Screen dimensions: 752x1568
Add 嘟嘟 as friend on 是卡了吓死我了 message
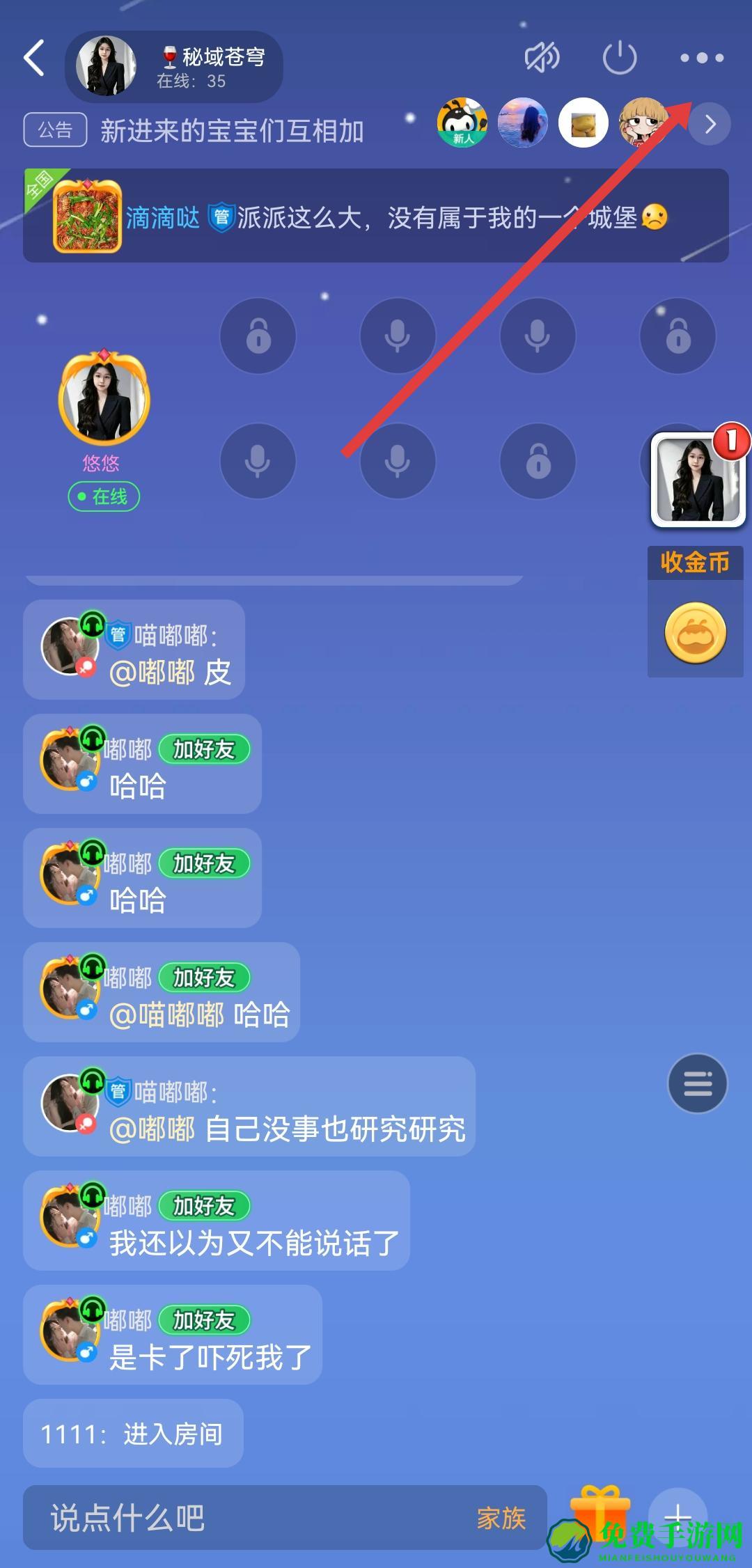tap(204, 1320)
